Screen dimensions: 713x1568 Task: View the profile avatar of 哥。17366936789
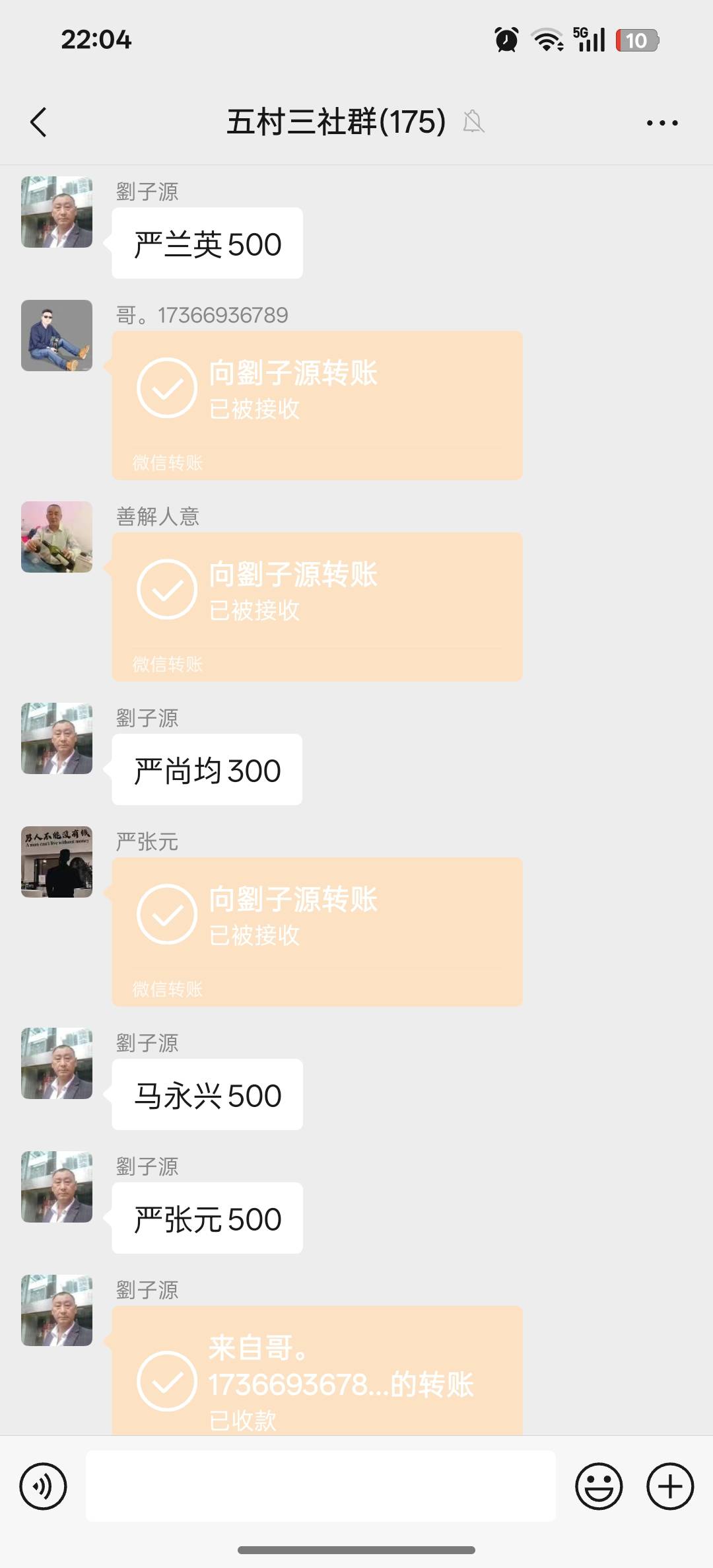coord(57,336)
